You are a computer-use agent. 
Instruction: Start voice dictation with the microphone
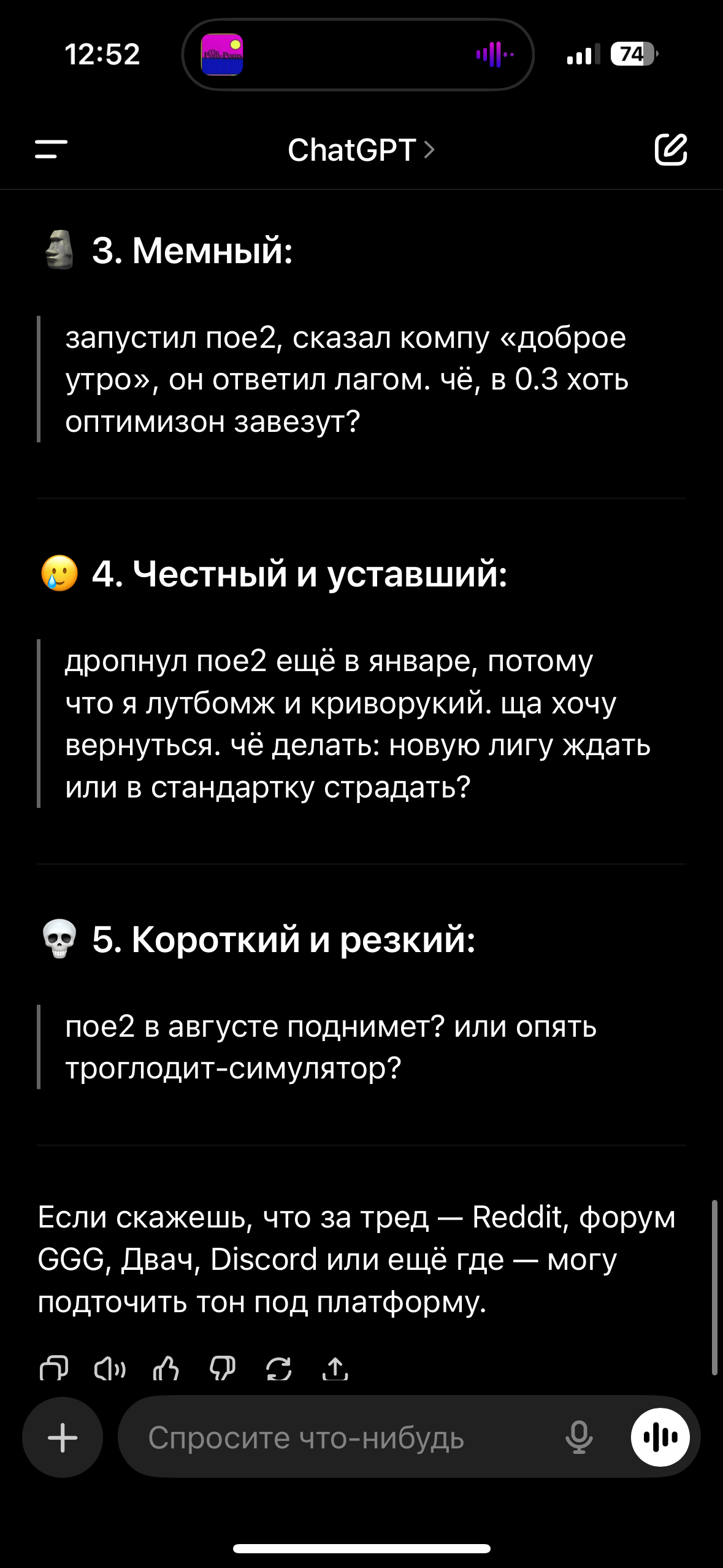pos(579,1437)
